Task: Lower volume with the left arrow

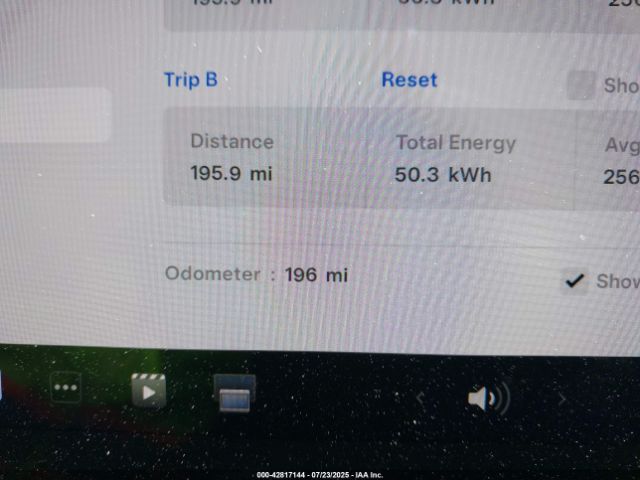Action: point(421,399)
